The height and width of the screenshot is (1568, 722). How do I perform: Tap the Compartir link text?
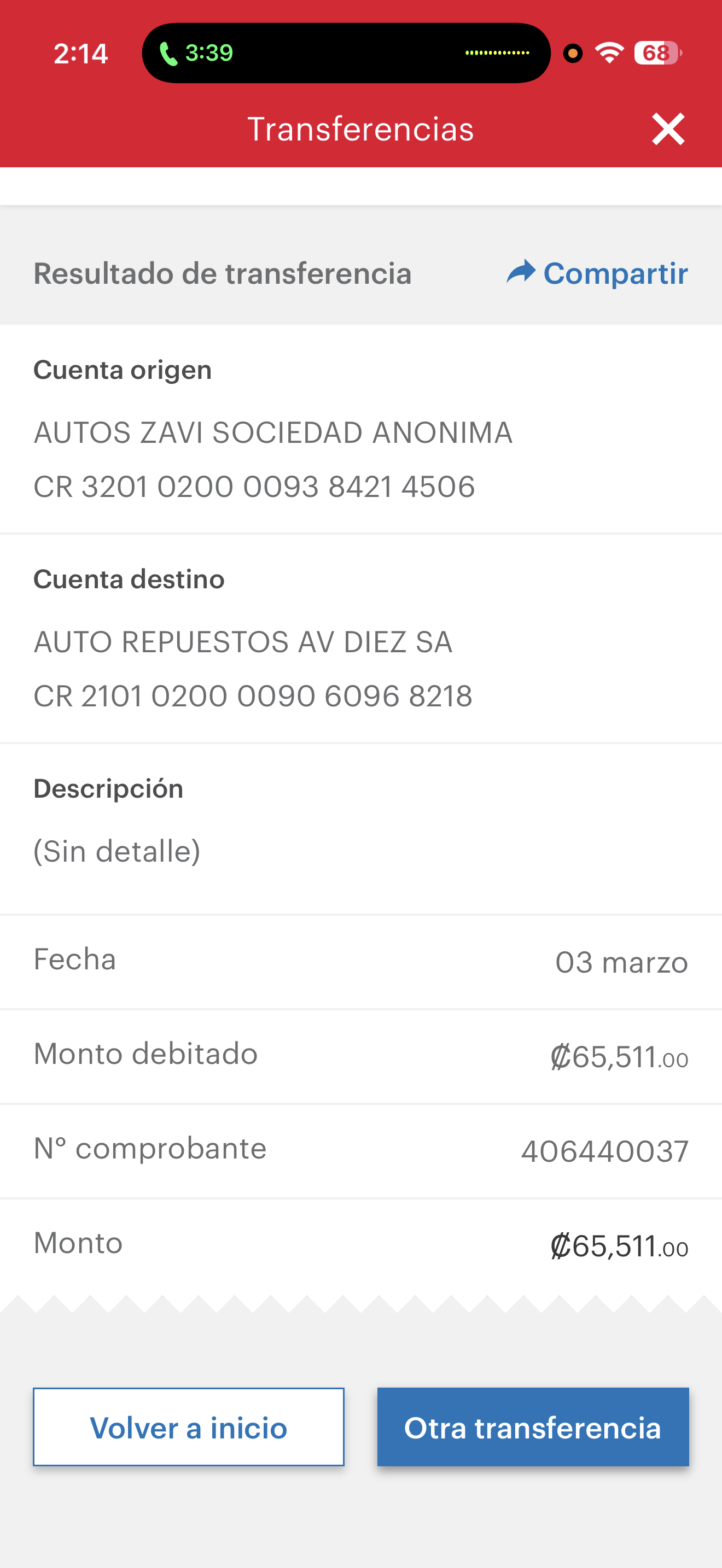pyautogui.click(x=616, y=273)
